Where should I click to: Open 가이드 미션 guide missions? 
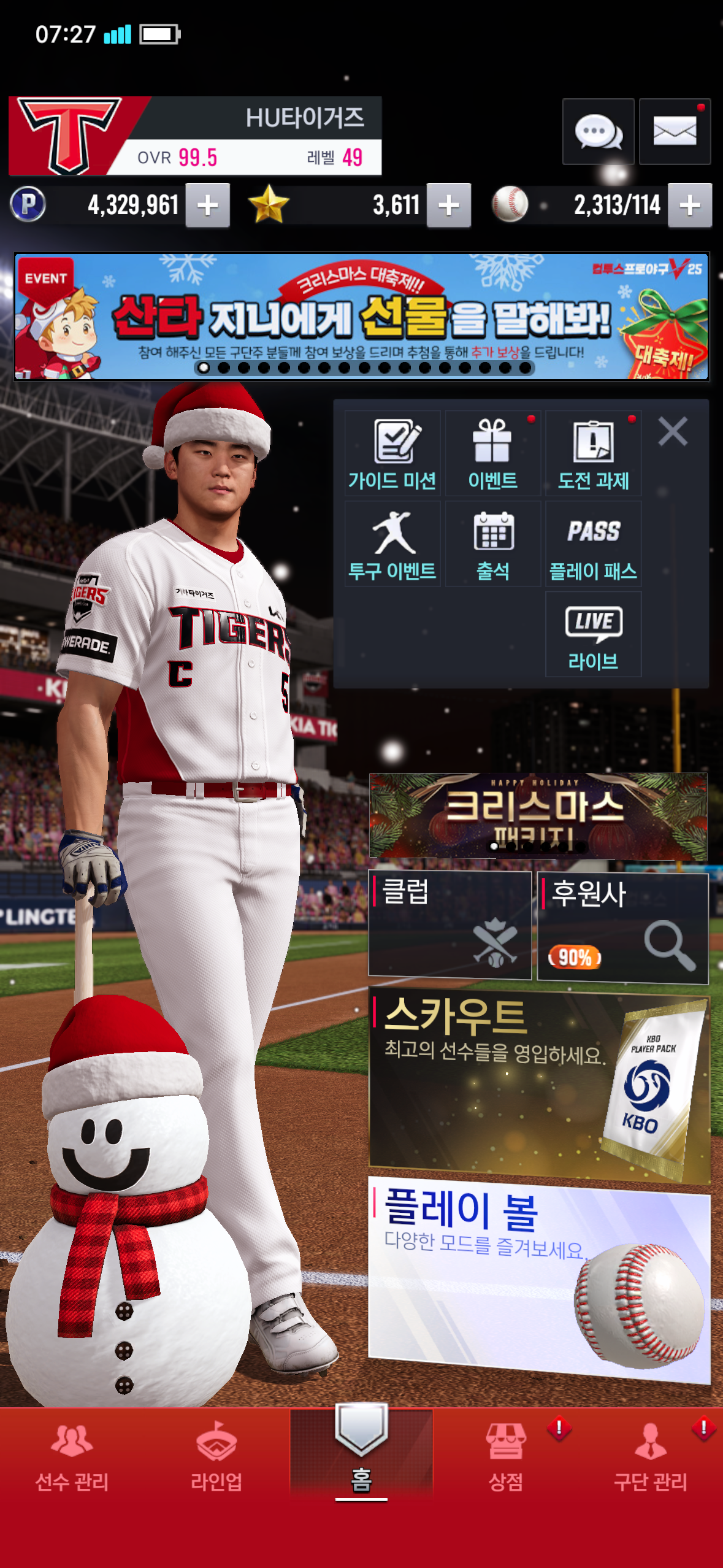click(392, 454)
